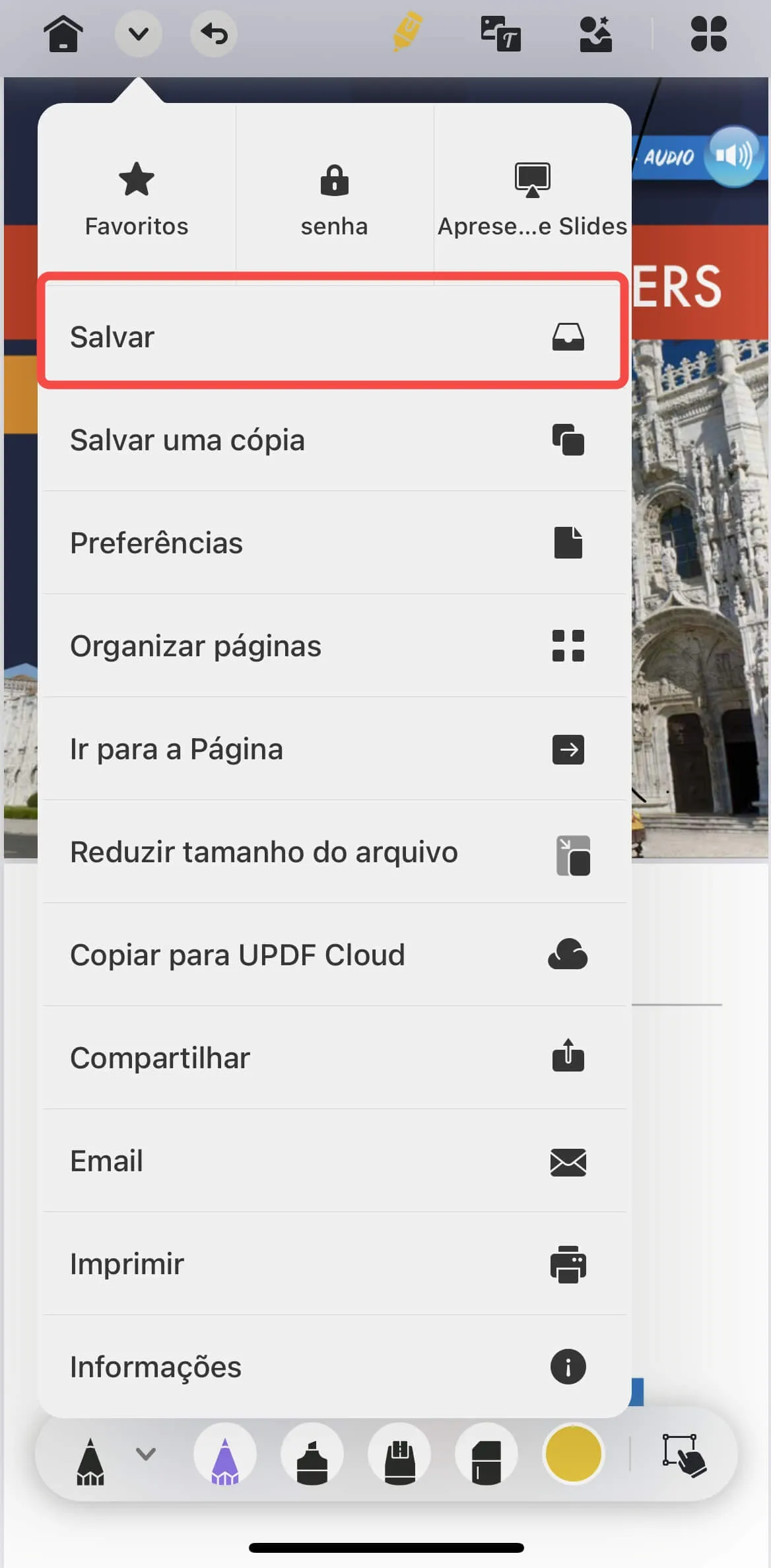This screenshot has width=771, height=1568.
Task: Collapse the open file menu dropdown
Action: 138,34
